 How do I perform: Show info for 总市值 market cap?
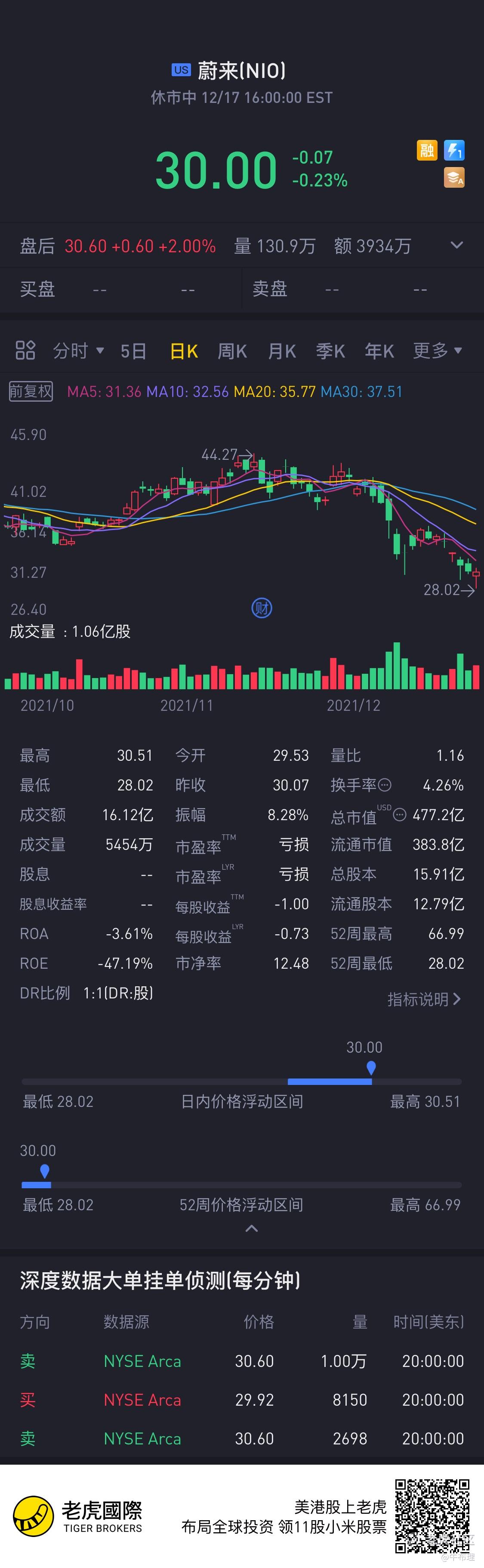[400, 815]
